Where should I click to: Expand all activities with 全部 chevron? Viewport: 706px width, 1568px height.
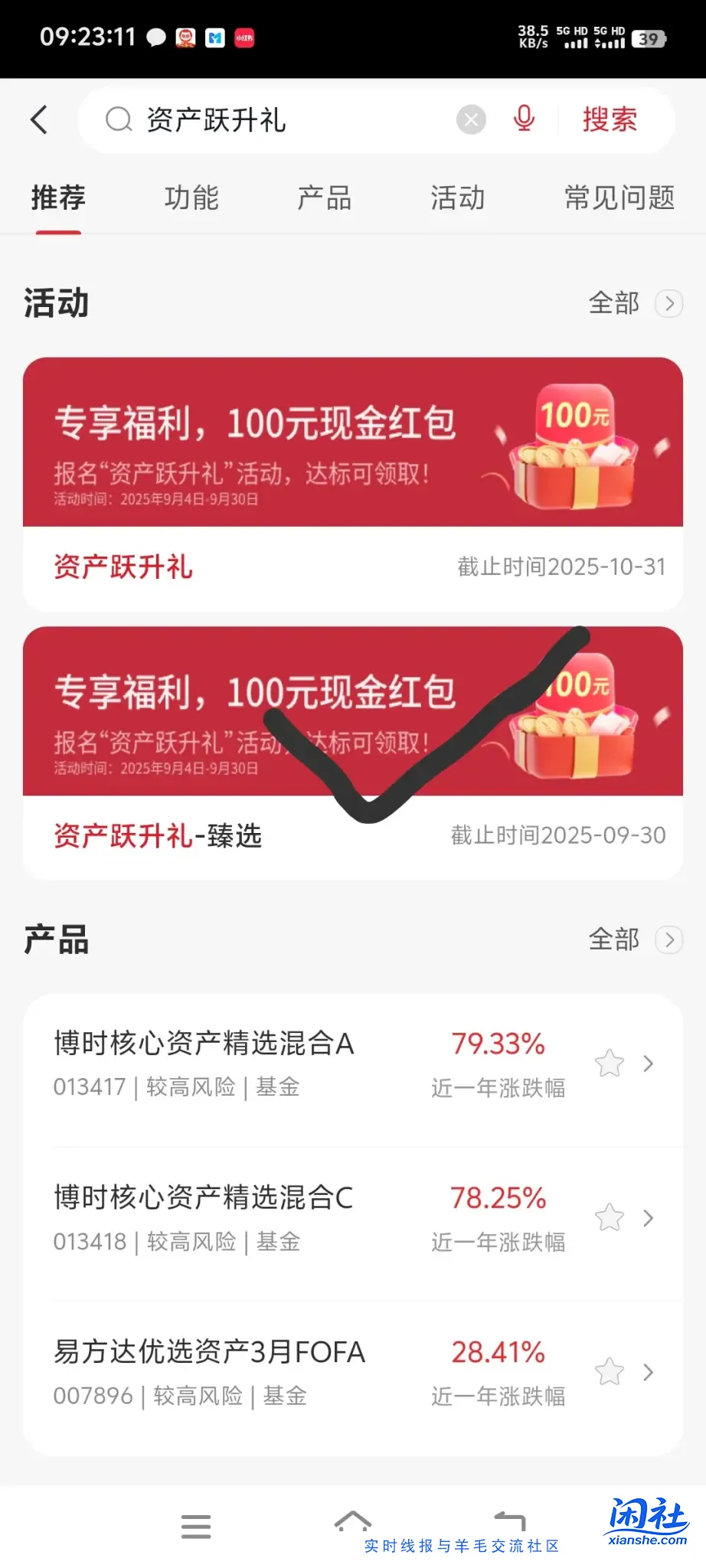tap(668, 303)
